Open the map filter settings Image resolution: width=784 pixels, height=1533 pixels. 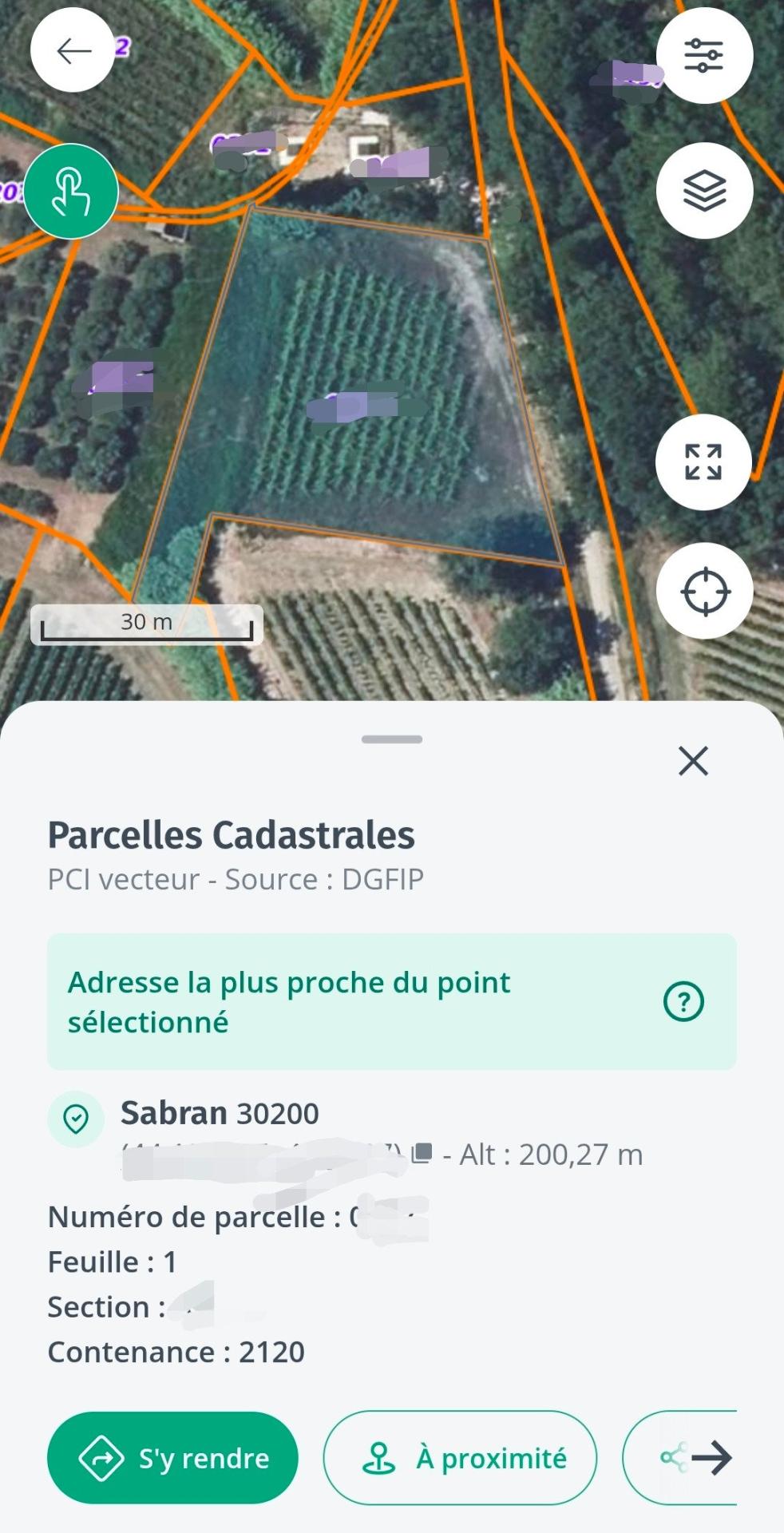pyautogui.click(x=703, y=56)
